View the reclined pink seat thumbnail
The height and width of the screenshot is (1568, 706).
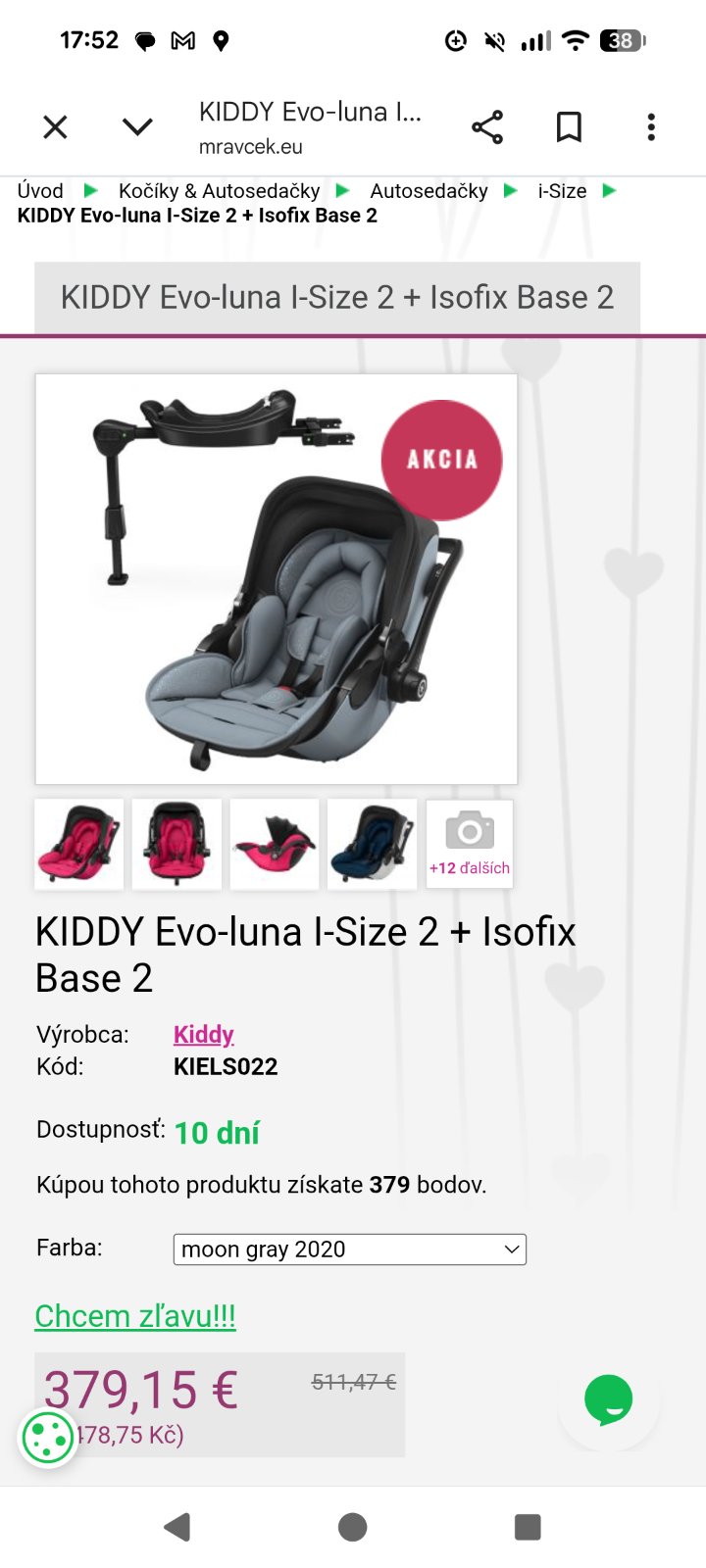click(x=275, y=844)
